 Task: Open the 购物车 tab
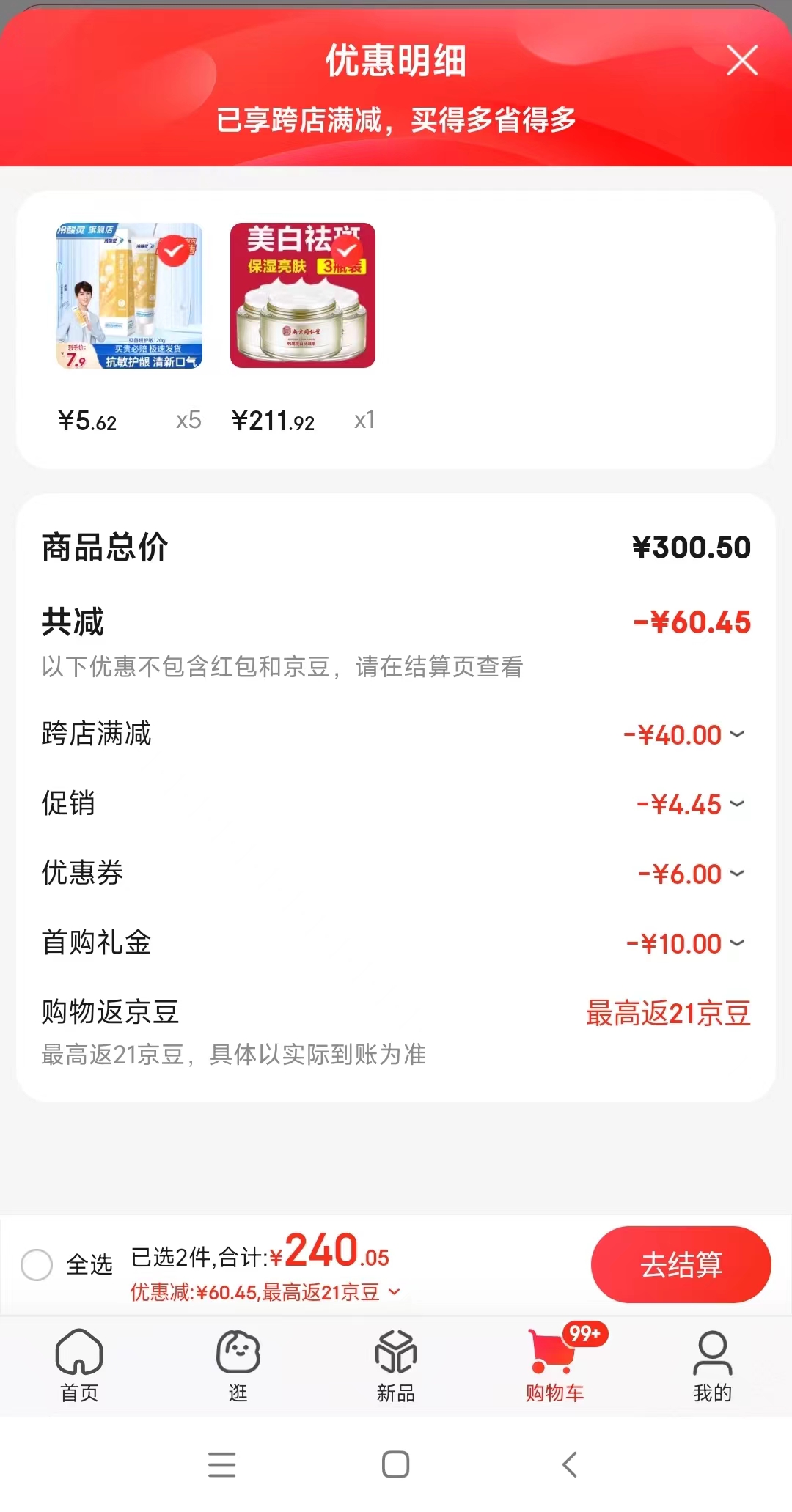555,1365
